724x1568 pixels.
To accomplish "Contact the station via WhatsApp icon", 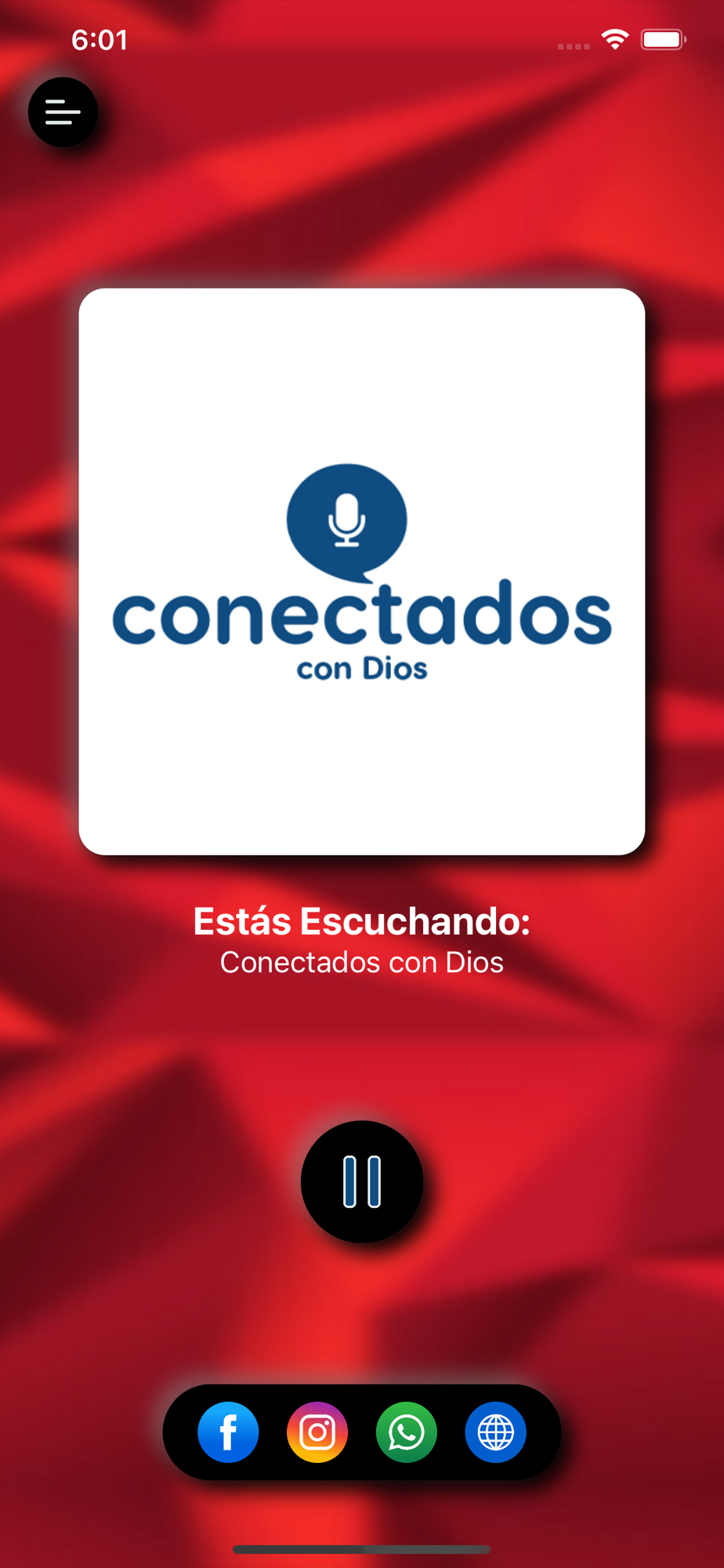I will tap(407, 1432).
